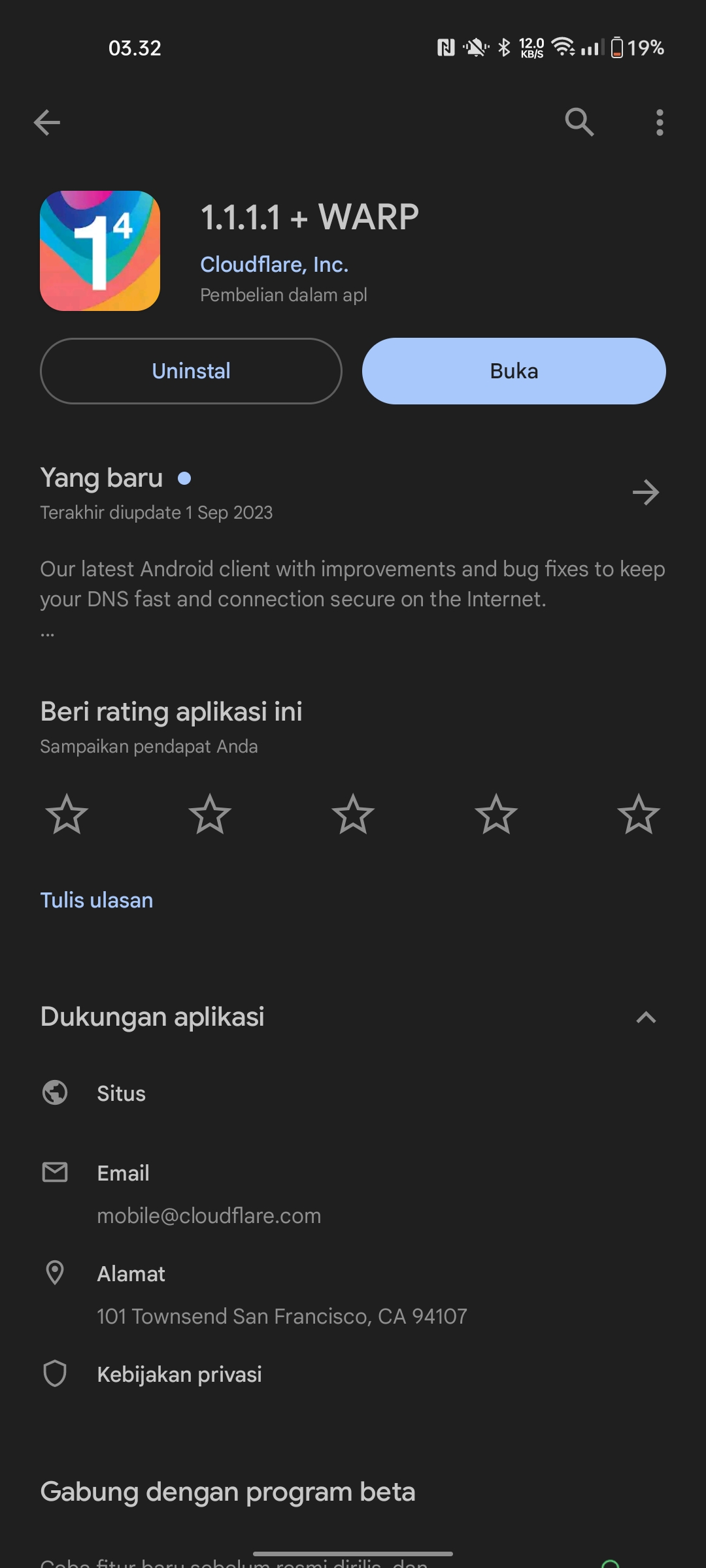The image size is (706, 1568).
Task: Rate the app three stars
Action: point(353,814)
